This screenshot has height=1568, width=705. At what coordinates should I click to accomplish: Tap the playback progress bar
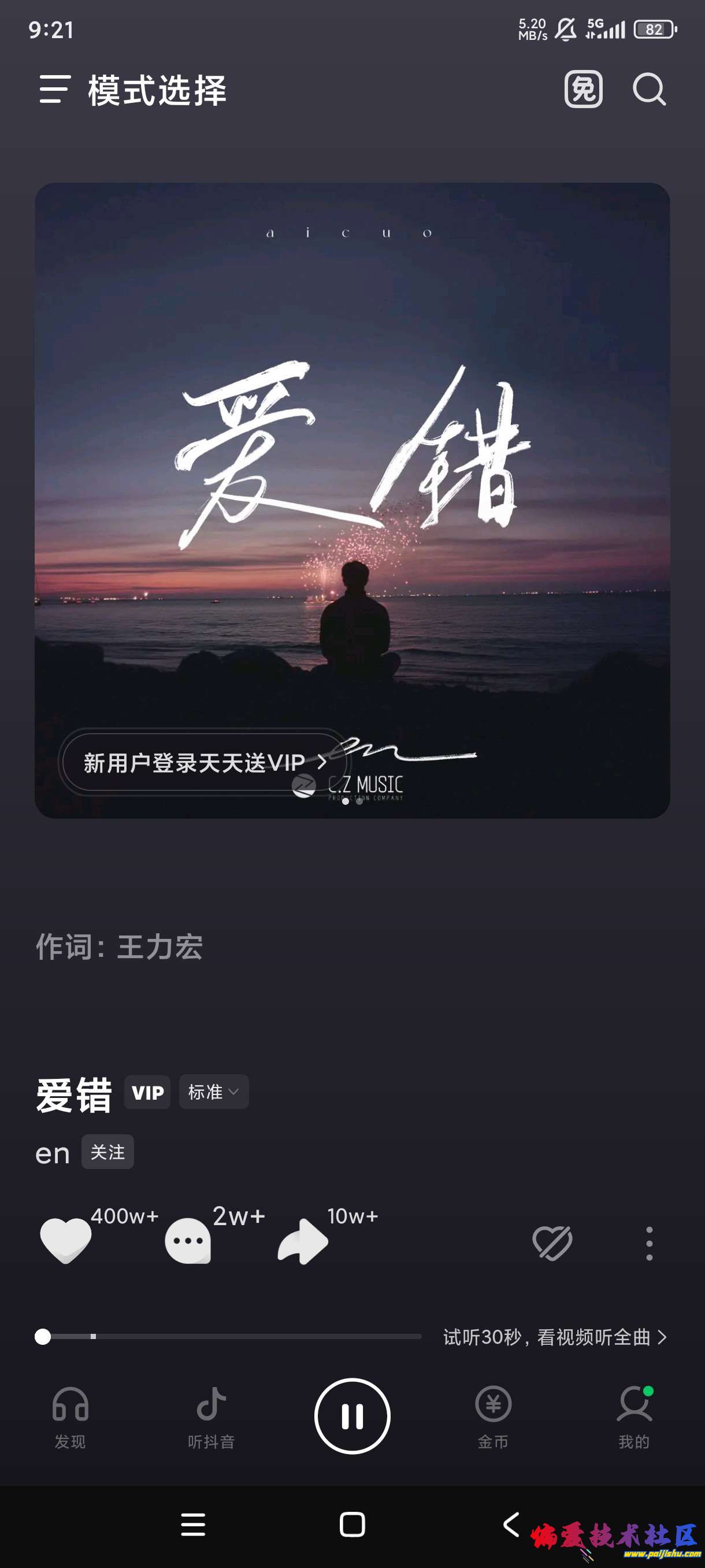231,1337
